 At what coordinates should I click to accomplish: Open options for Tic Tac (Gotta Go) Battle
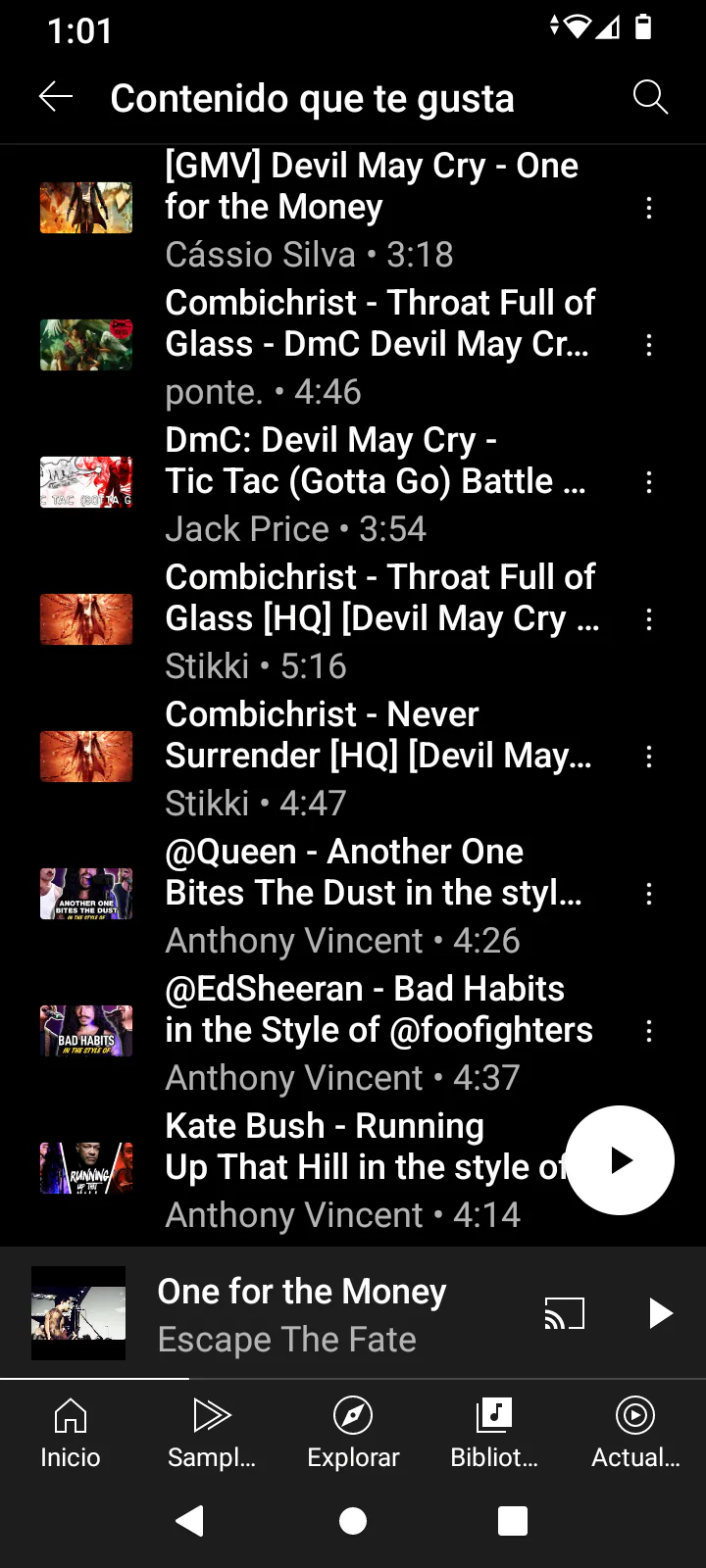pos(648,482)
